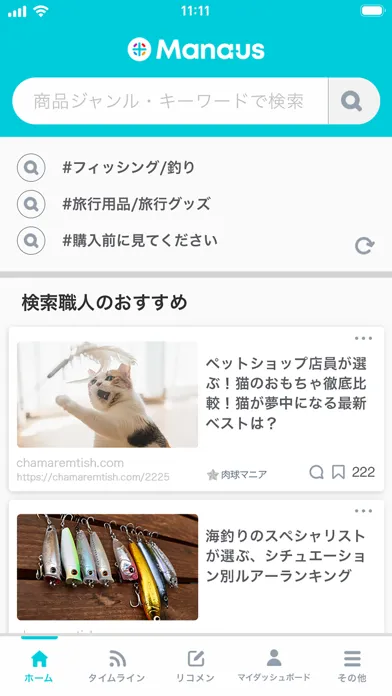Open the リコメン tab
Image resolution: width=392 pixels, height=696 pixels.
coord(195,666)
